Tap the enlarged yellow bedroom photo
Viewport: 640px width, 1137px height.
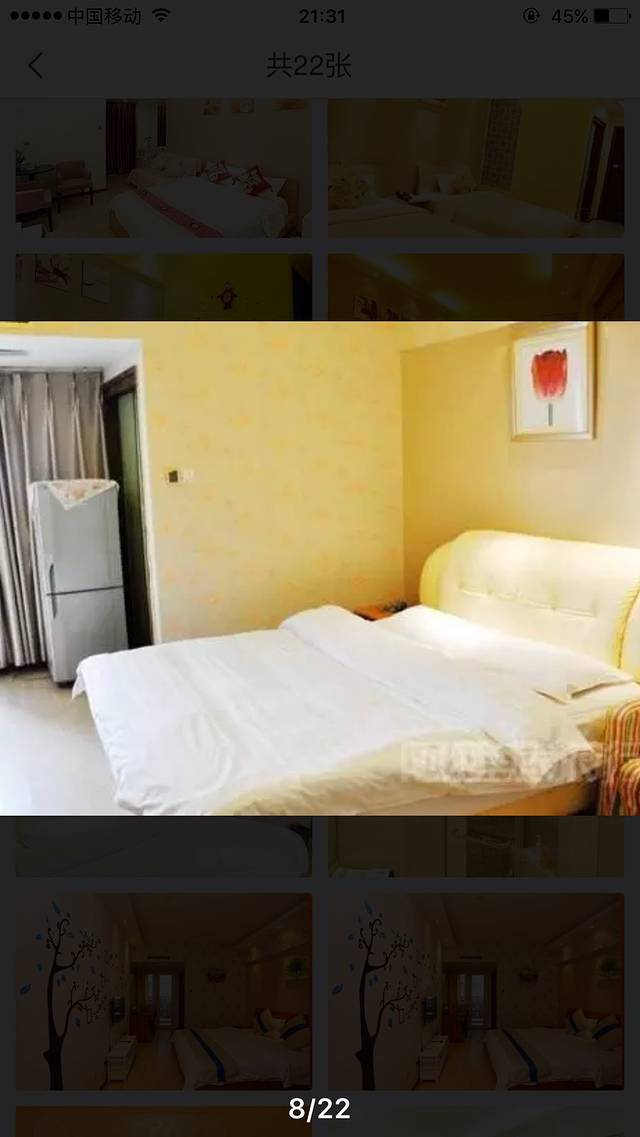click(x=320, y=568)
